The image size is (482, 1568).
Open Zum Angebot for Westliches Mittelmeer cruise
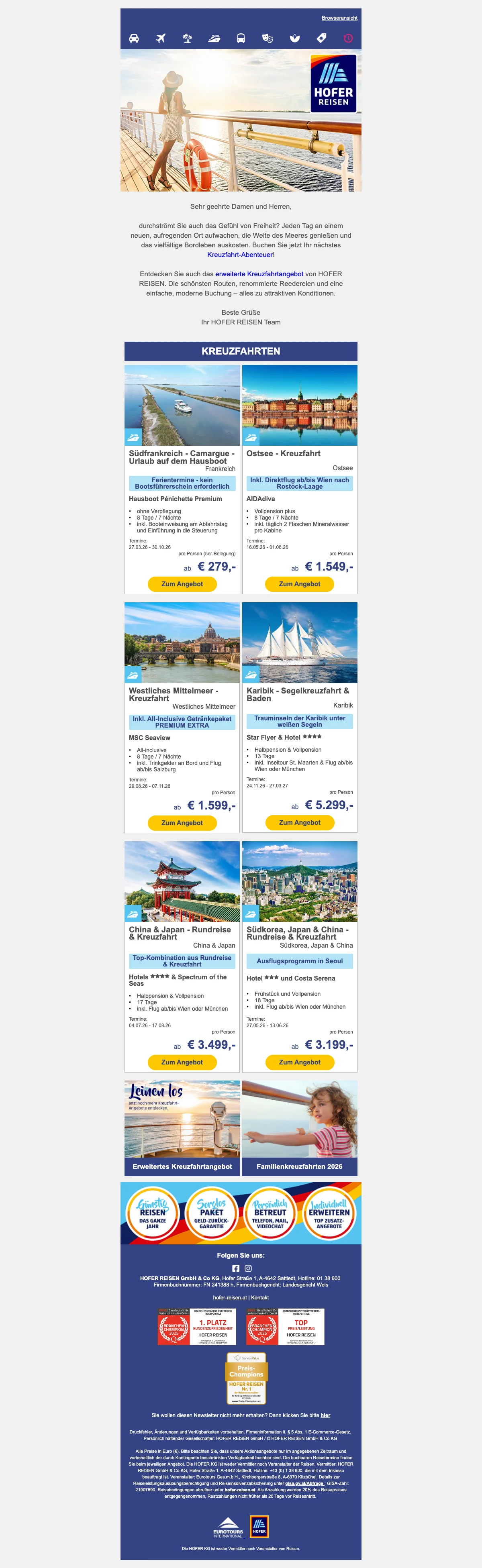[182, 822]
